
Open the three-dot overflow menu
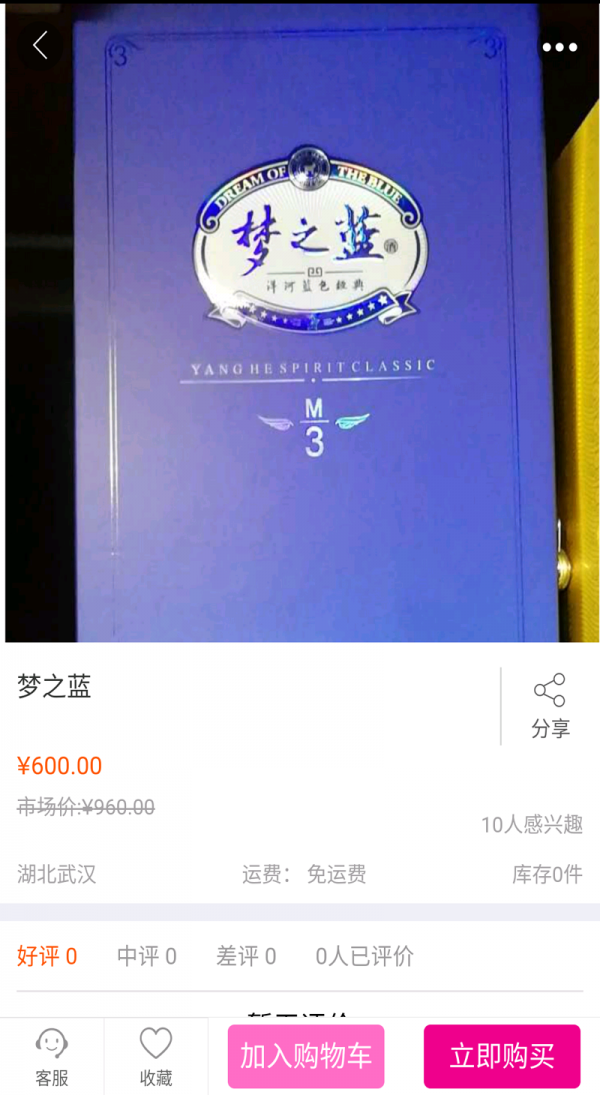559,47
